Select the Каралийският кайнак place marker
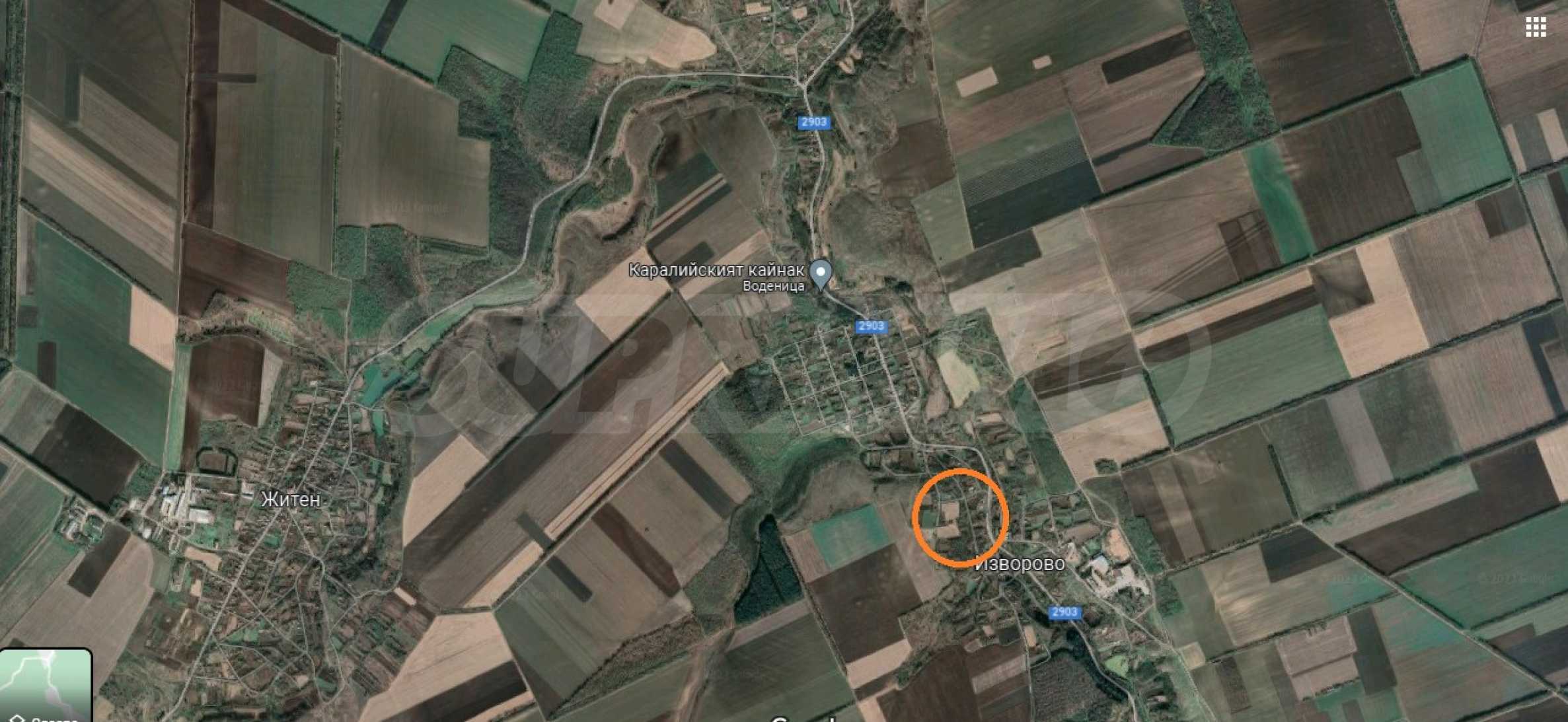The height and width of the screenshot is (722, 1568). coord(821,272)
